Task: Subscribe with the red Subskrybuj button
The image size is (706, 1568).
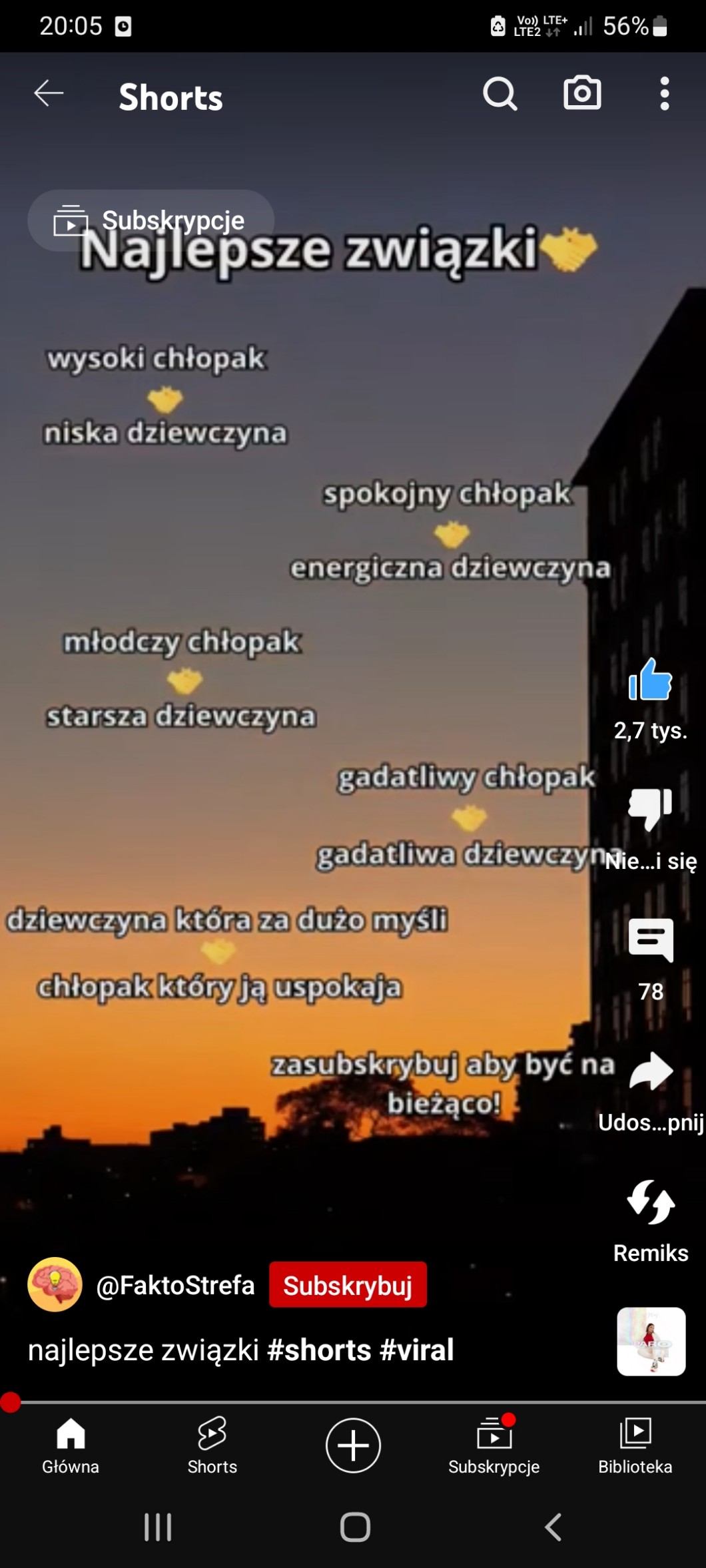Action: (348, 1285)
